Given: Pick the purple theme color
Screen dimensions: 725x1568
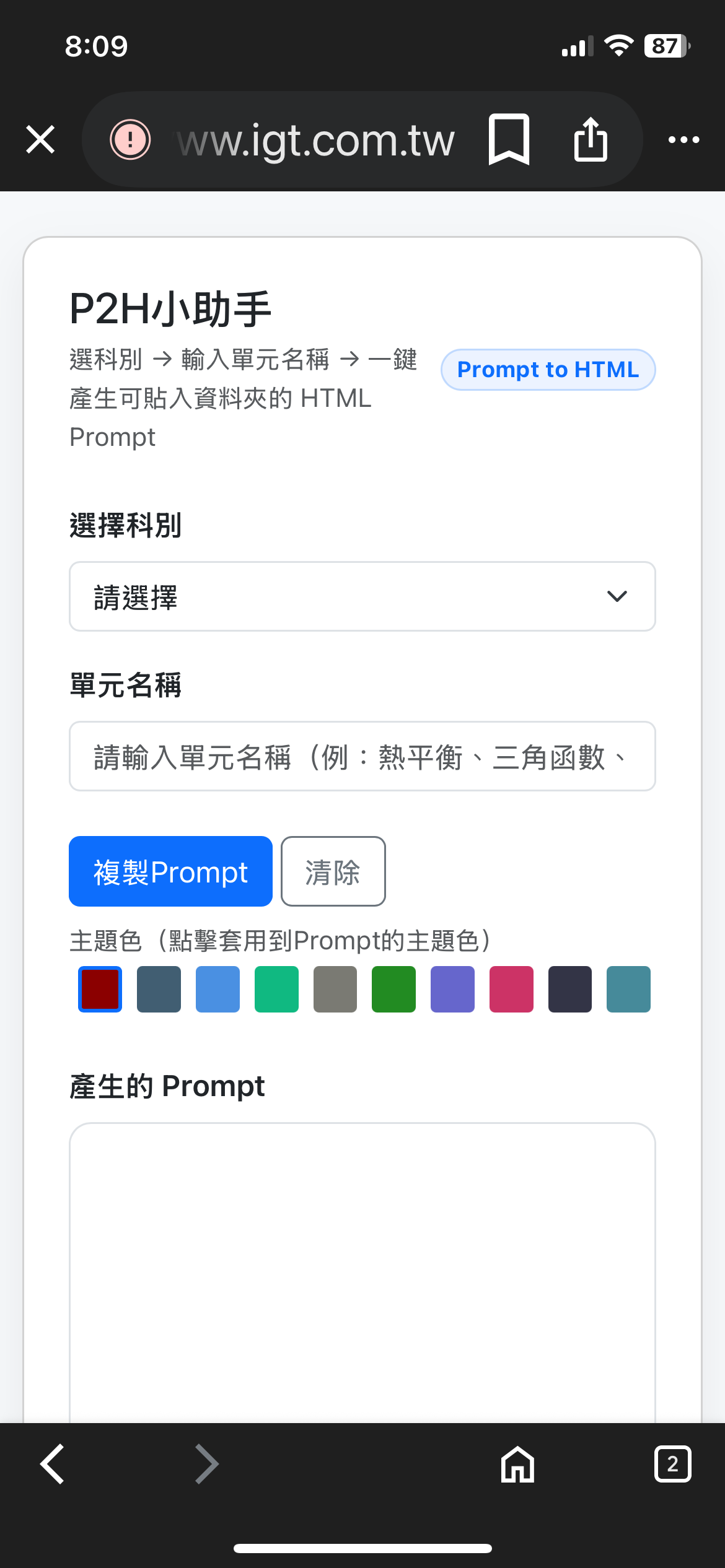Looking at the screenshot, I should (x=452, y=989).
